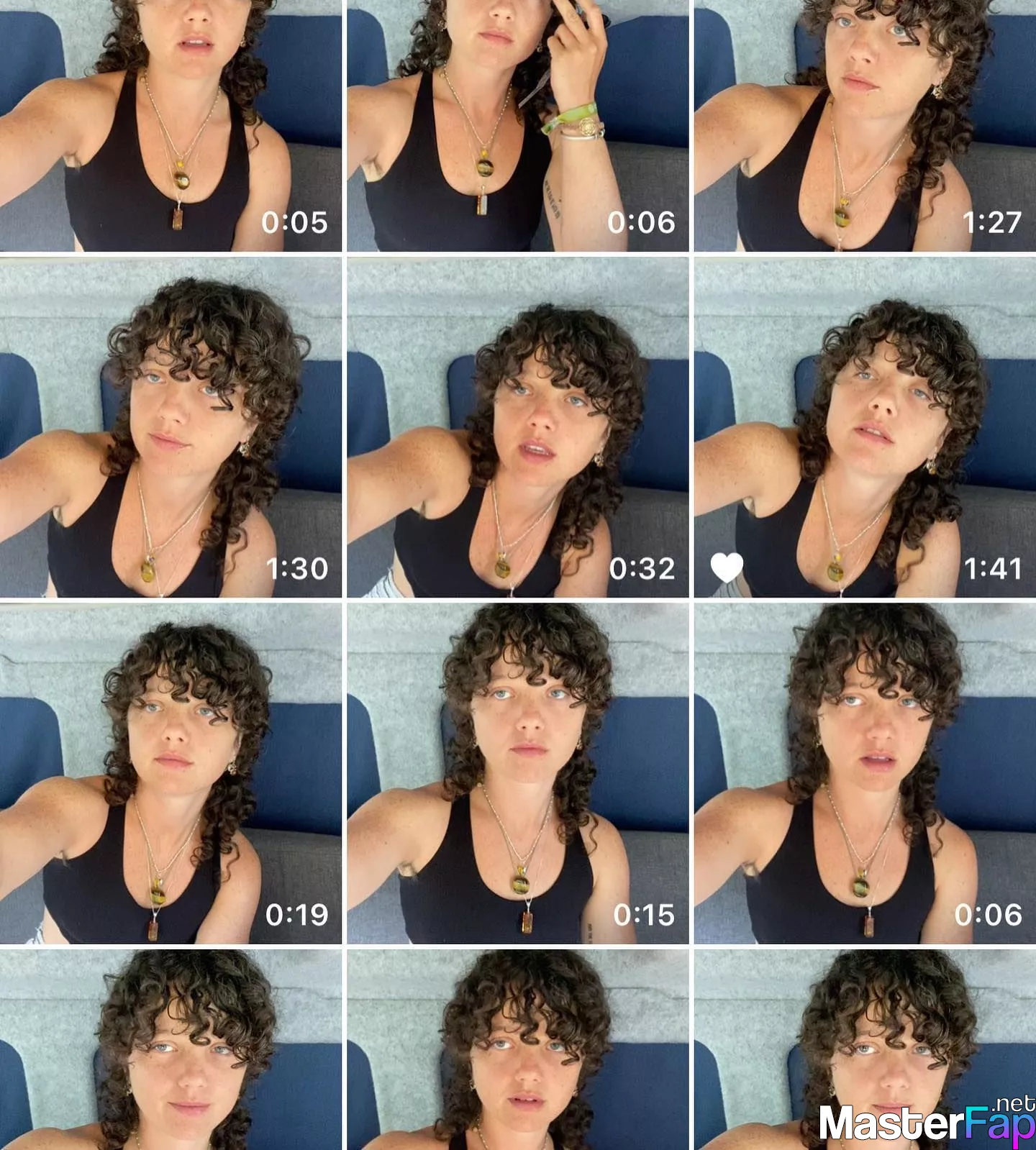Select the 0:19 video thumbnail

tap(171, 773)
